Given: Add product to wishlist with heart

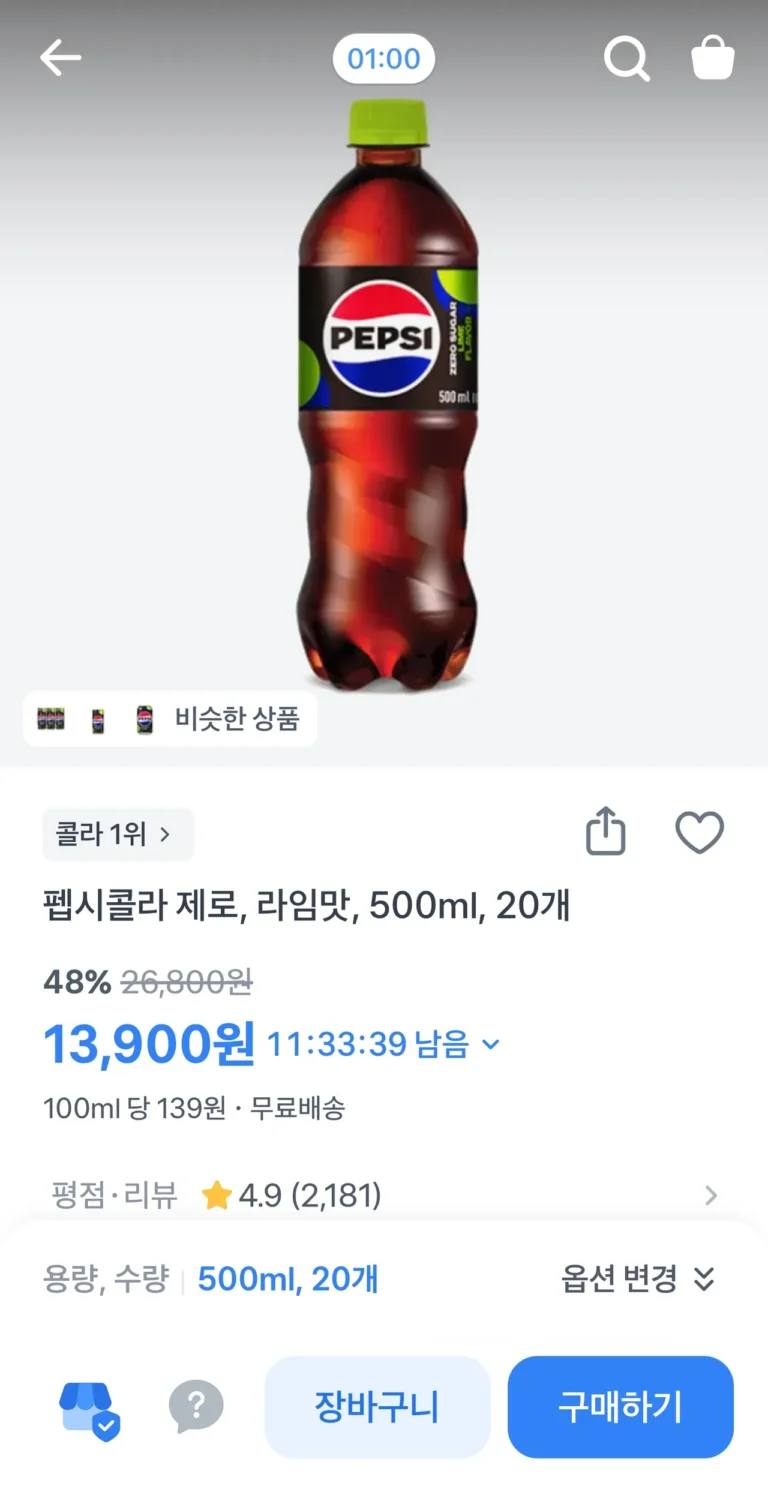Looking at the screenshot, I should coord(699,833).
